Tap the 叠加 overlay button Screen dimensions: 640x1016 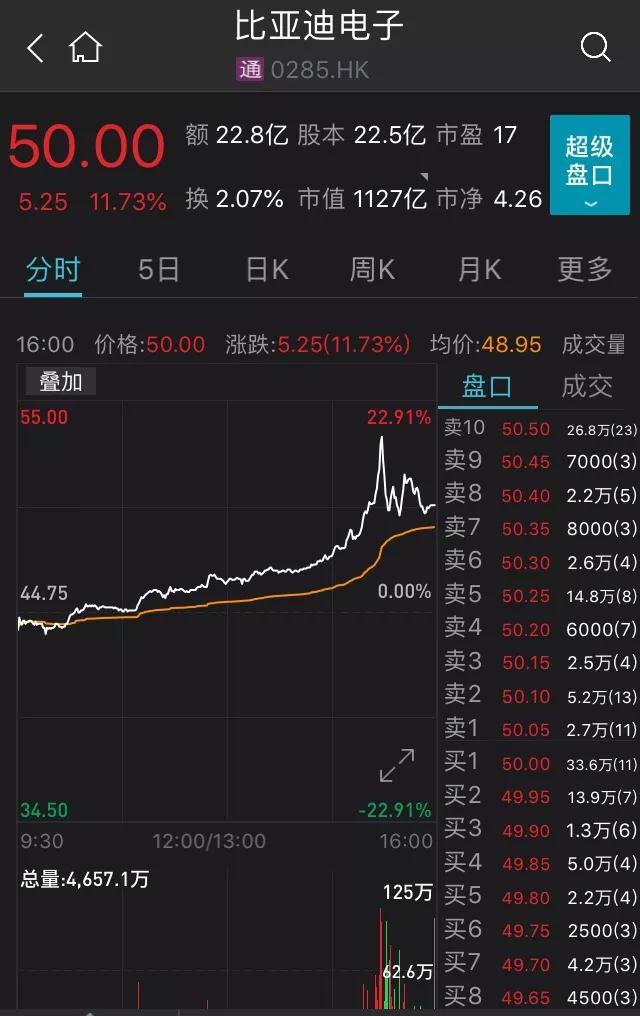point(60,381)
